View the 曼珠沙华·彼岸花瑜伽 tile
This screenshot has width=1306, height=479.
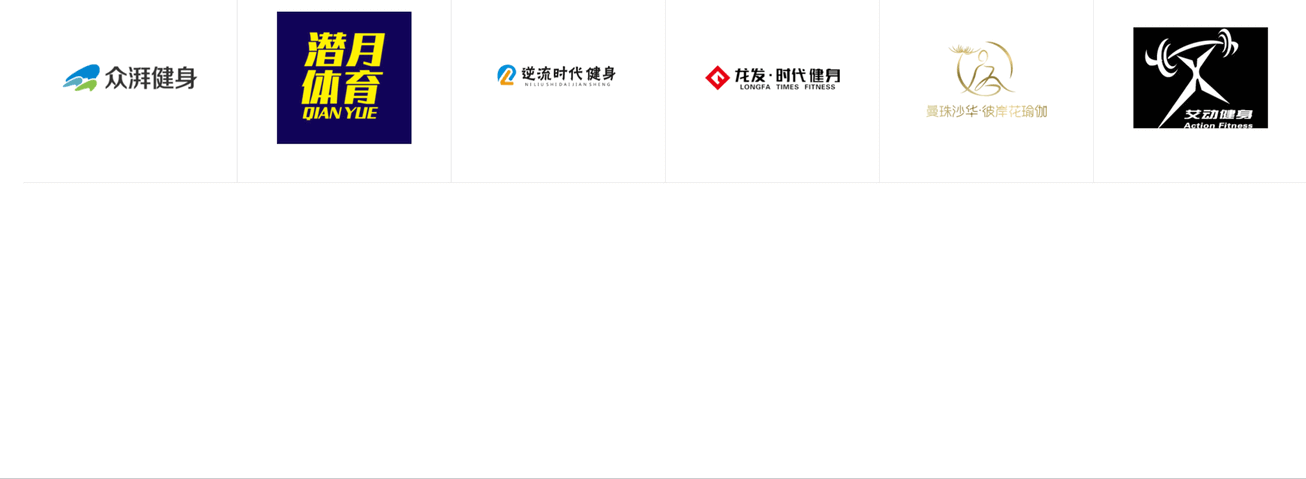[986, 80]
